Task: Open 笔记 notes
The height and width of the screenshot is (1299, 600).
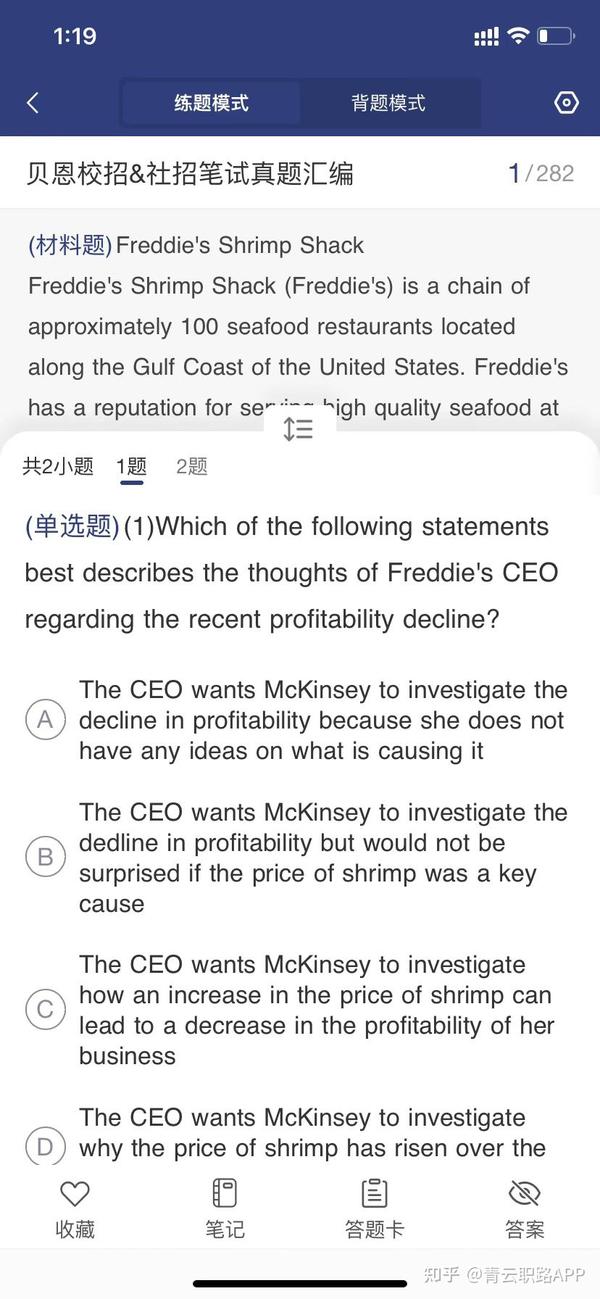Action: [225, 1208]
